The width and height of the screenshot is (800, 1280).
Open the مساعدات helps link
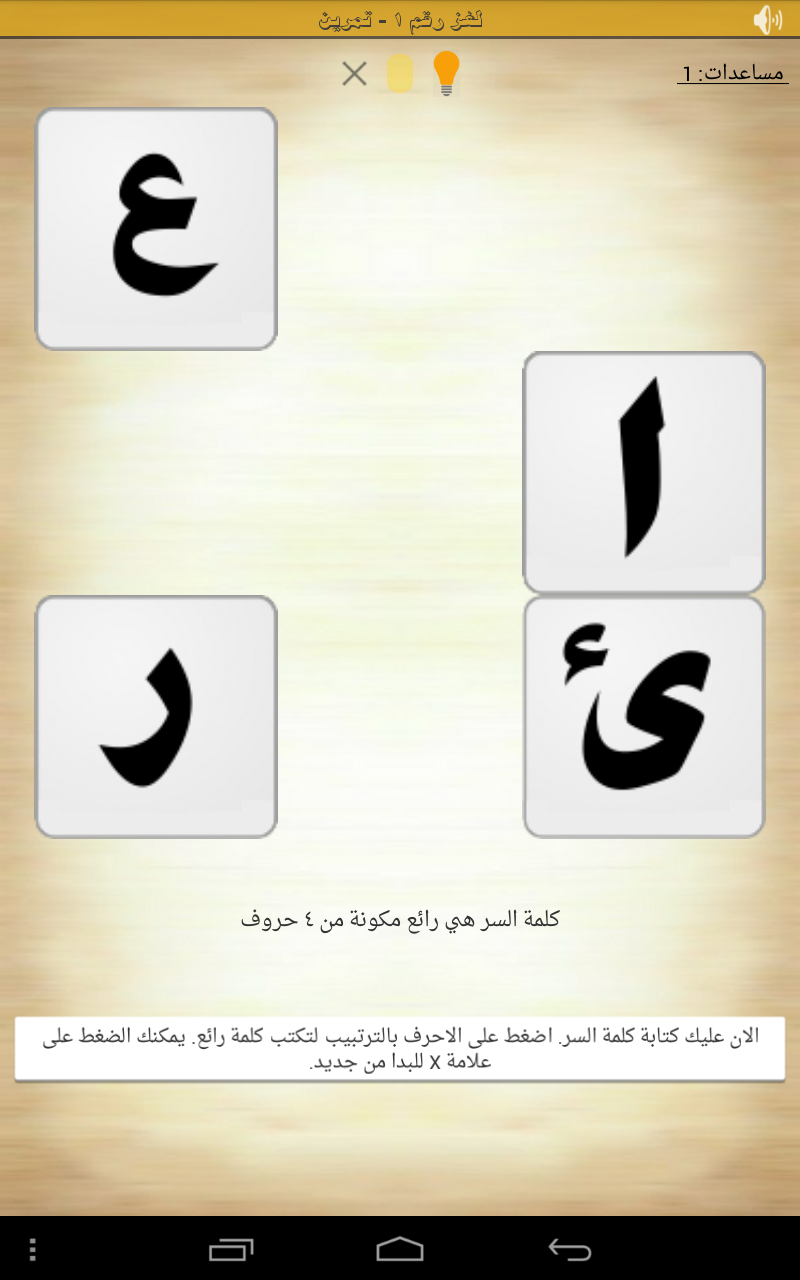(x=733, y=74)
